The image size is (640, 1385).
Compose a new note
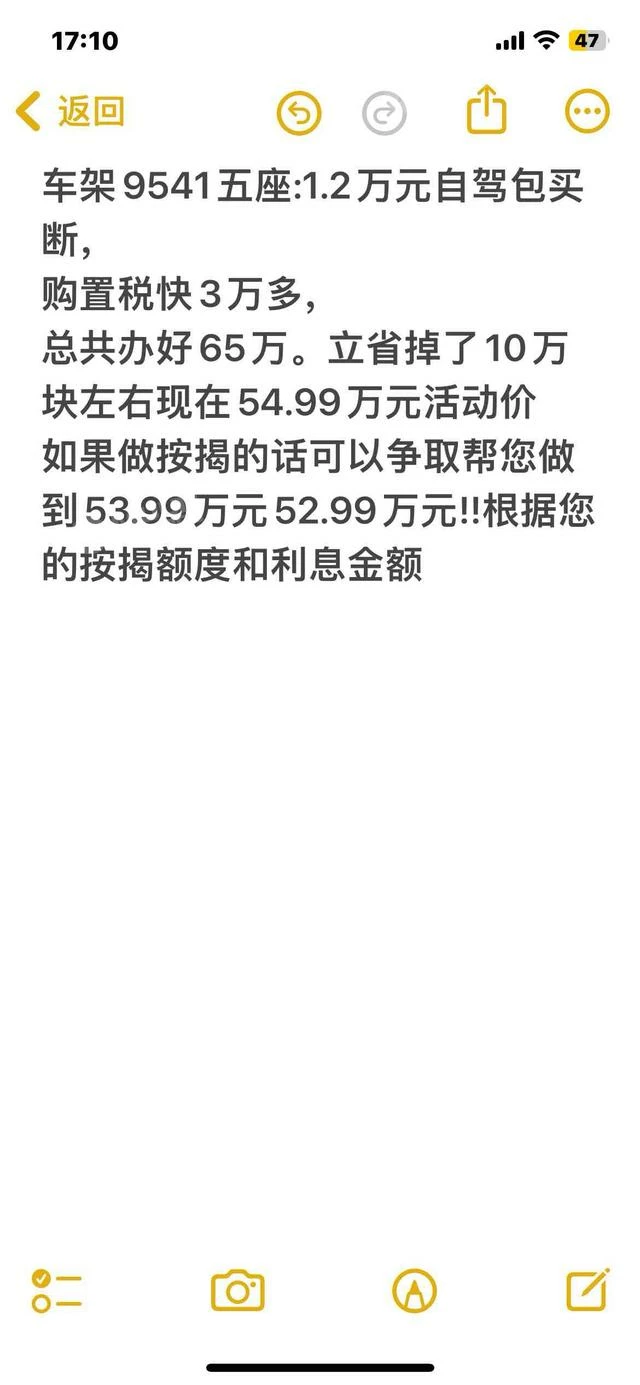tap(588, 1290)
